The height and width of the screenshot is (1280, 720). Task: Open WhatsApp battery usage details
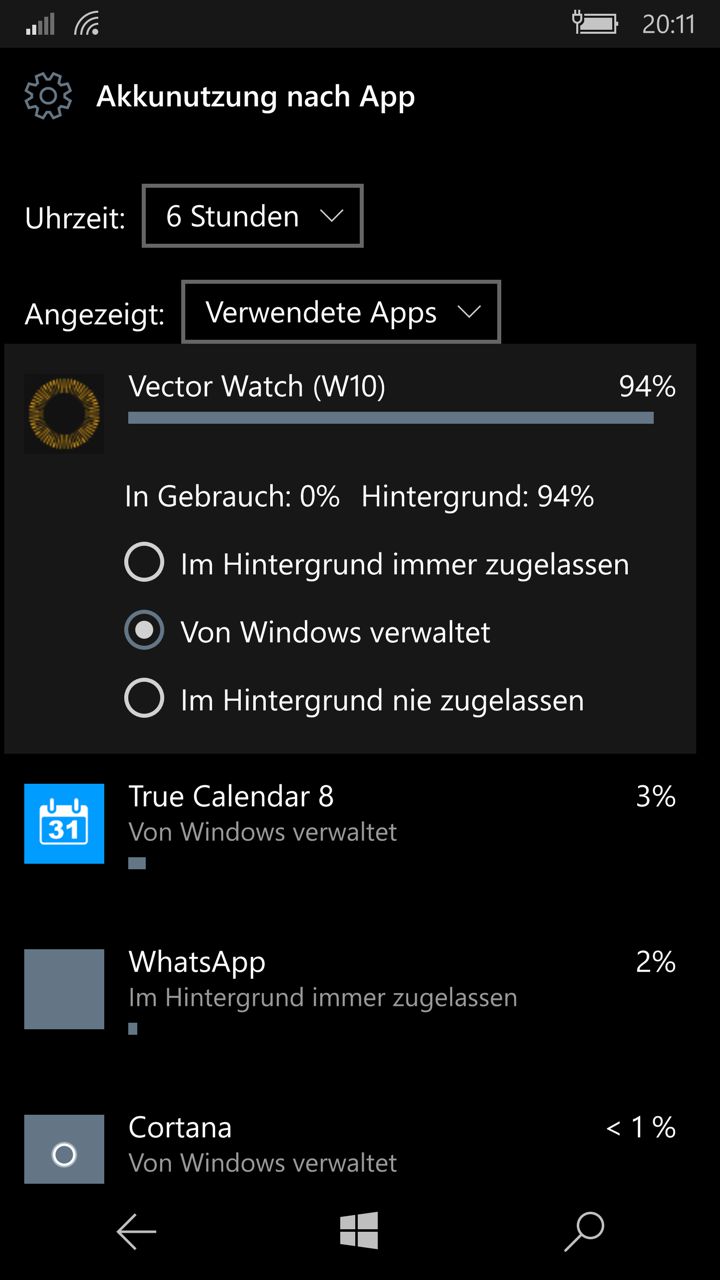(350, 990)
